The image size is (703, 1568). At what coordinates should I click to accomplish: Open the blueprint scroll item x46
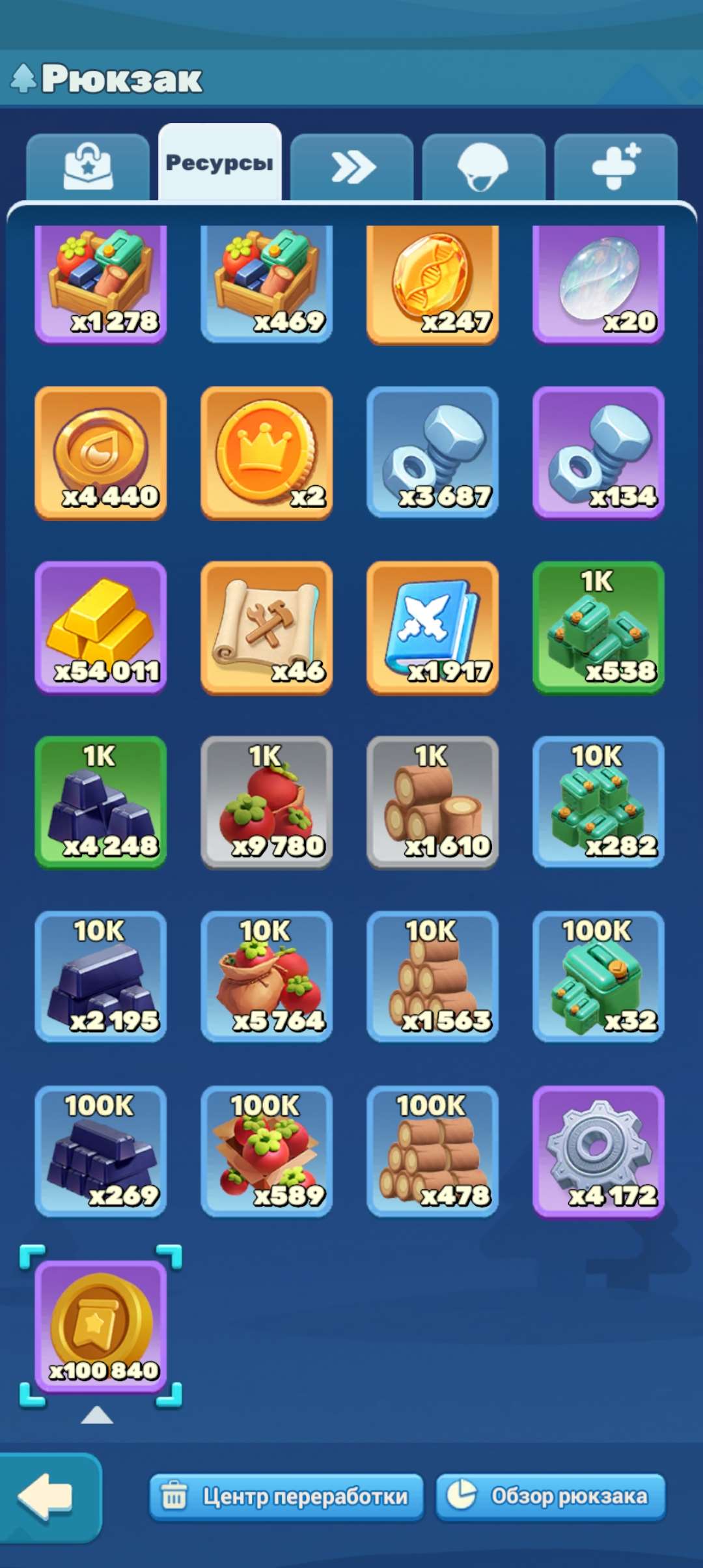(x=267, y=625)
